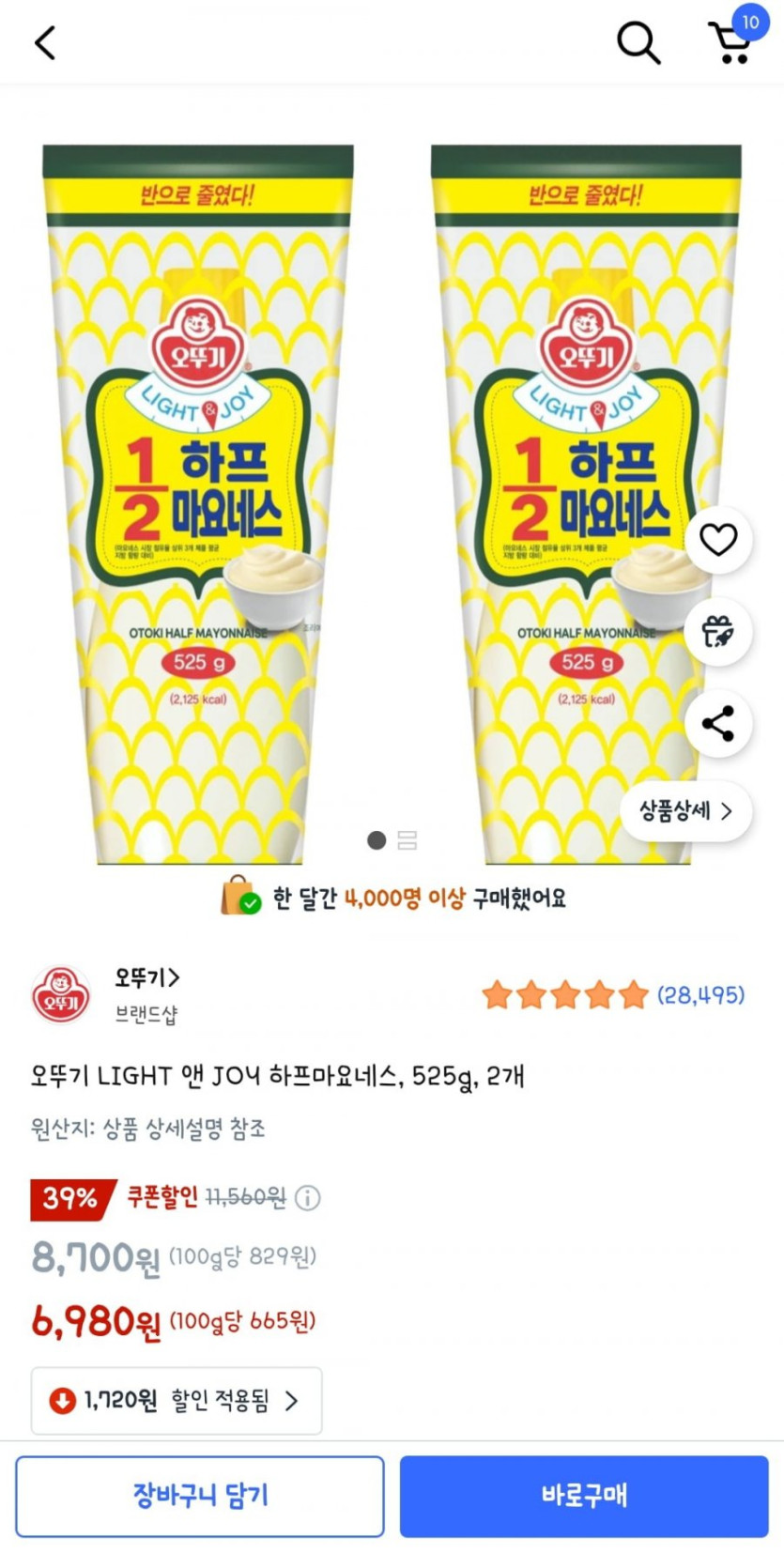This screenshot has width=784, height=1553.
Task: Show coupon discount price info
Action: click(x=308, y=1198)
